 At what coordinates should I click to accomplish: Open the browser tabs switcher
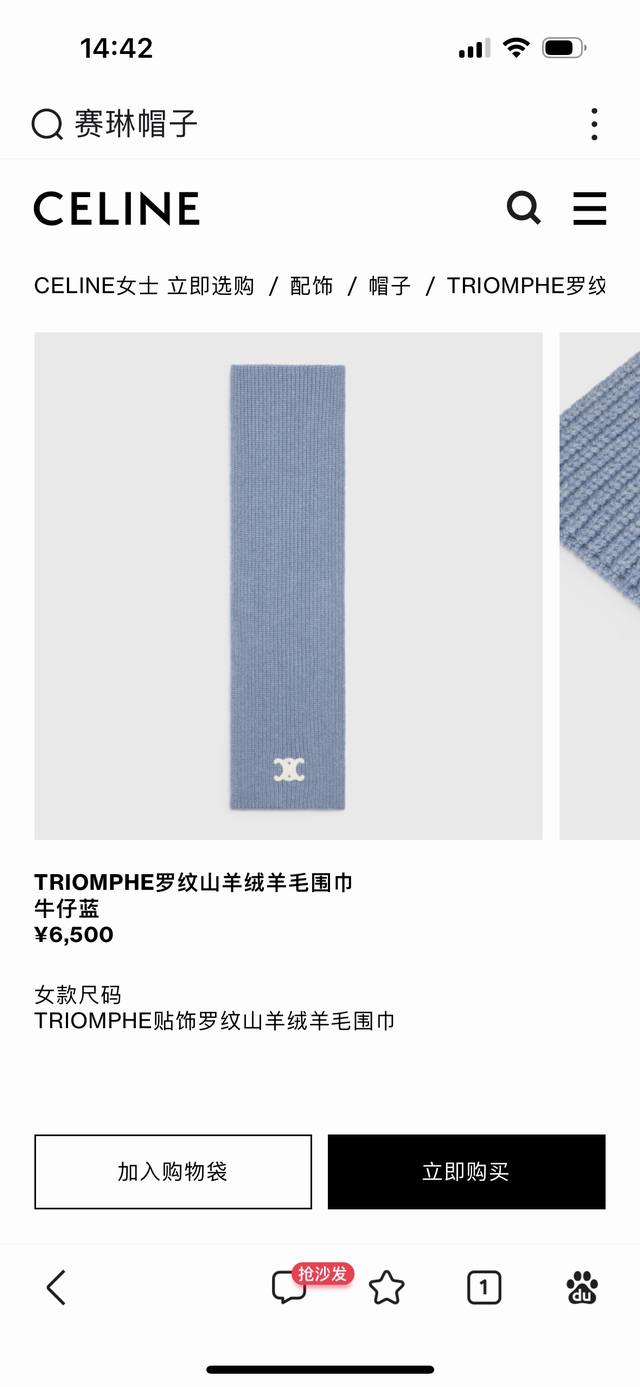click(x=484, y=1287)
